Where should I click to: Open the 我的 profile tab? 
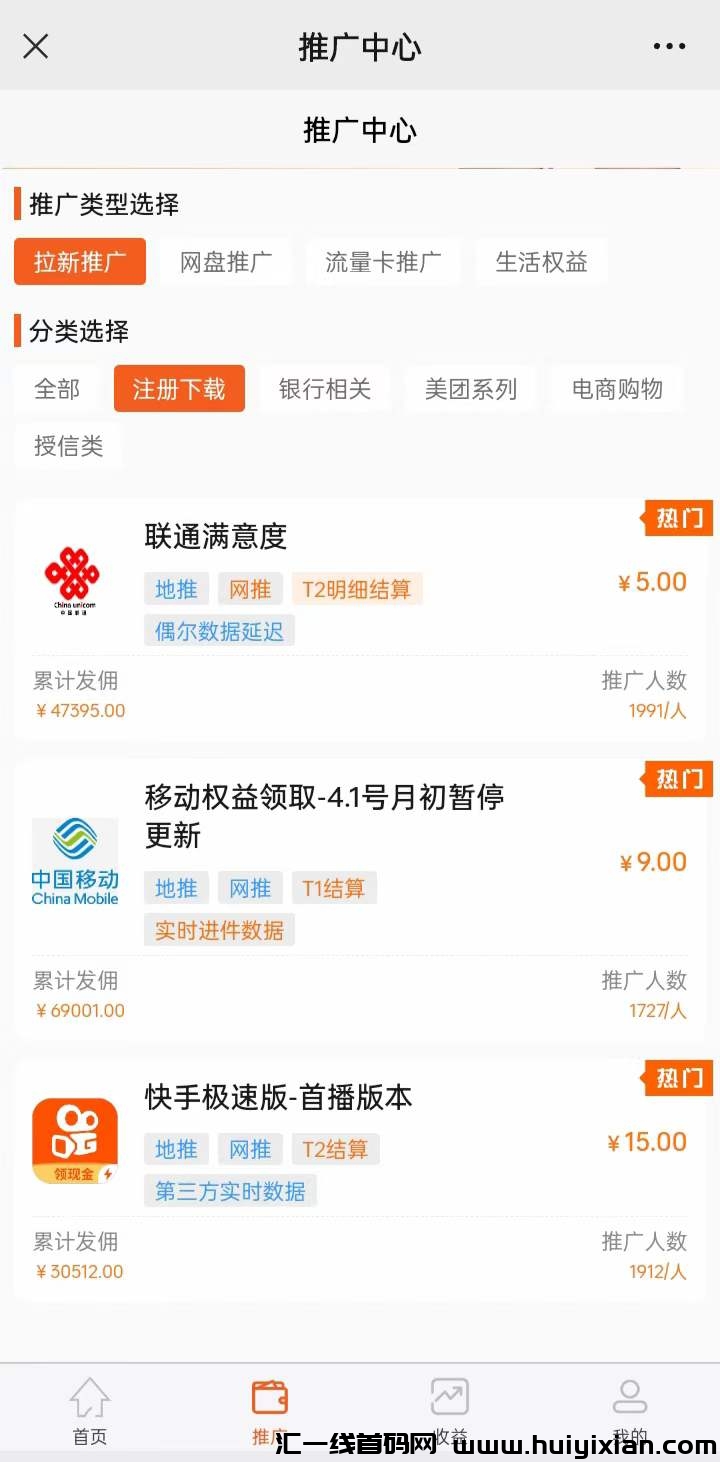[x=630, y=1408]
